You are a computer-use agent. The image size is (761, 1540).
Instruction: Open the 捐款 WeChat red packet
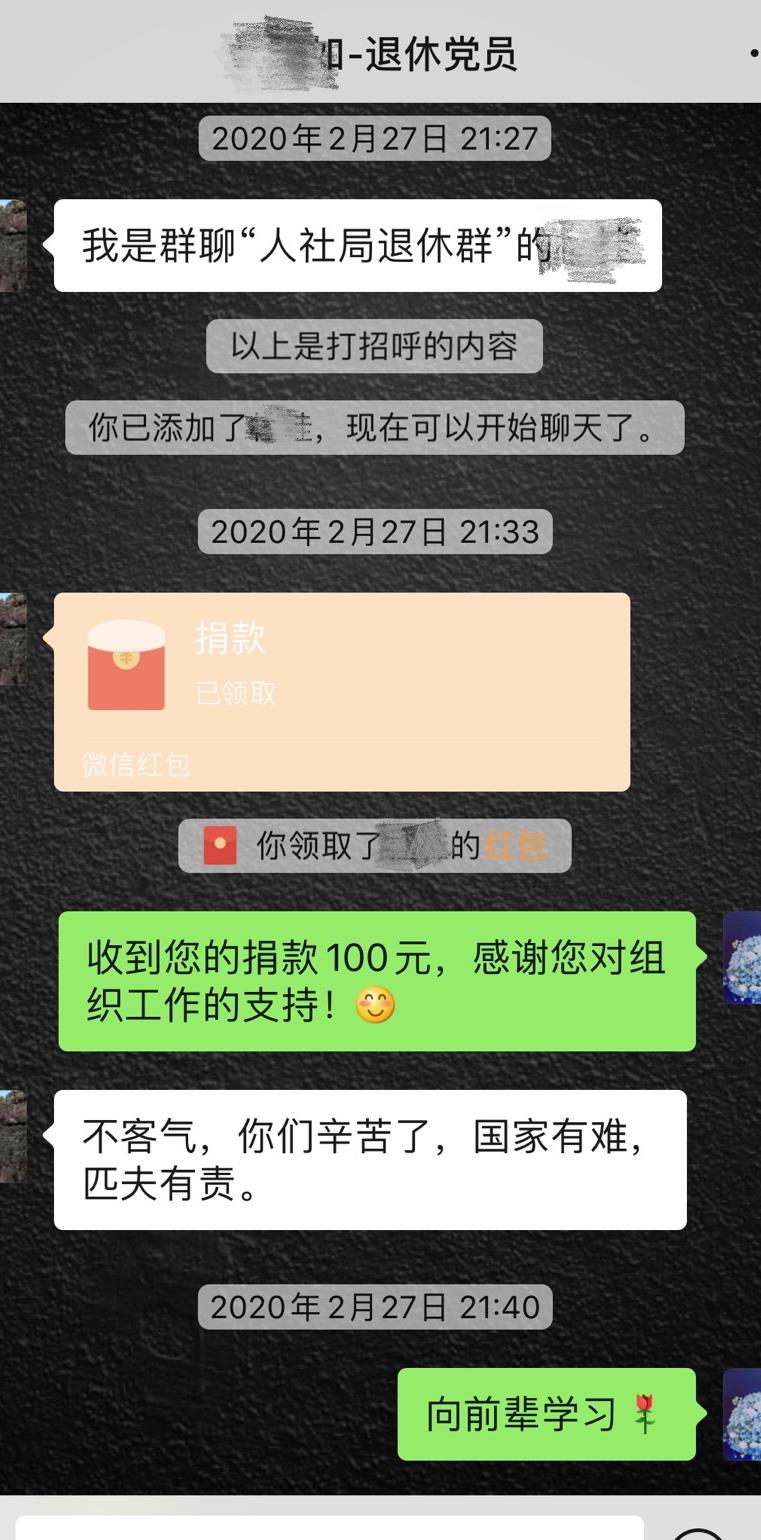pos(341,690)
